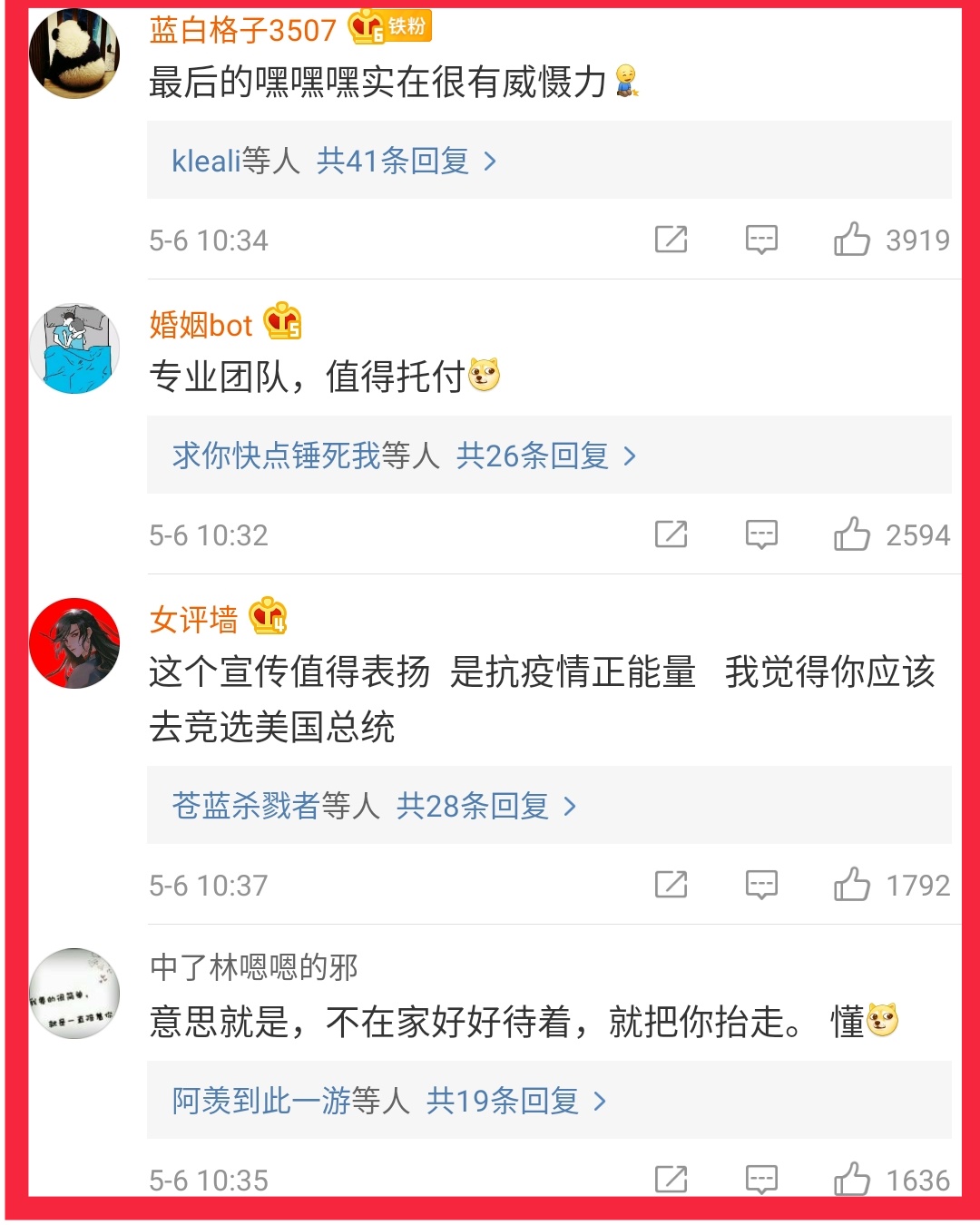This screenshot has width=980, height=1225.
Task: Reply to 中了林嗯嗯的邪's comment
Action: (761, 1180)
